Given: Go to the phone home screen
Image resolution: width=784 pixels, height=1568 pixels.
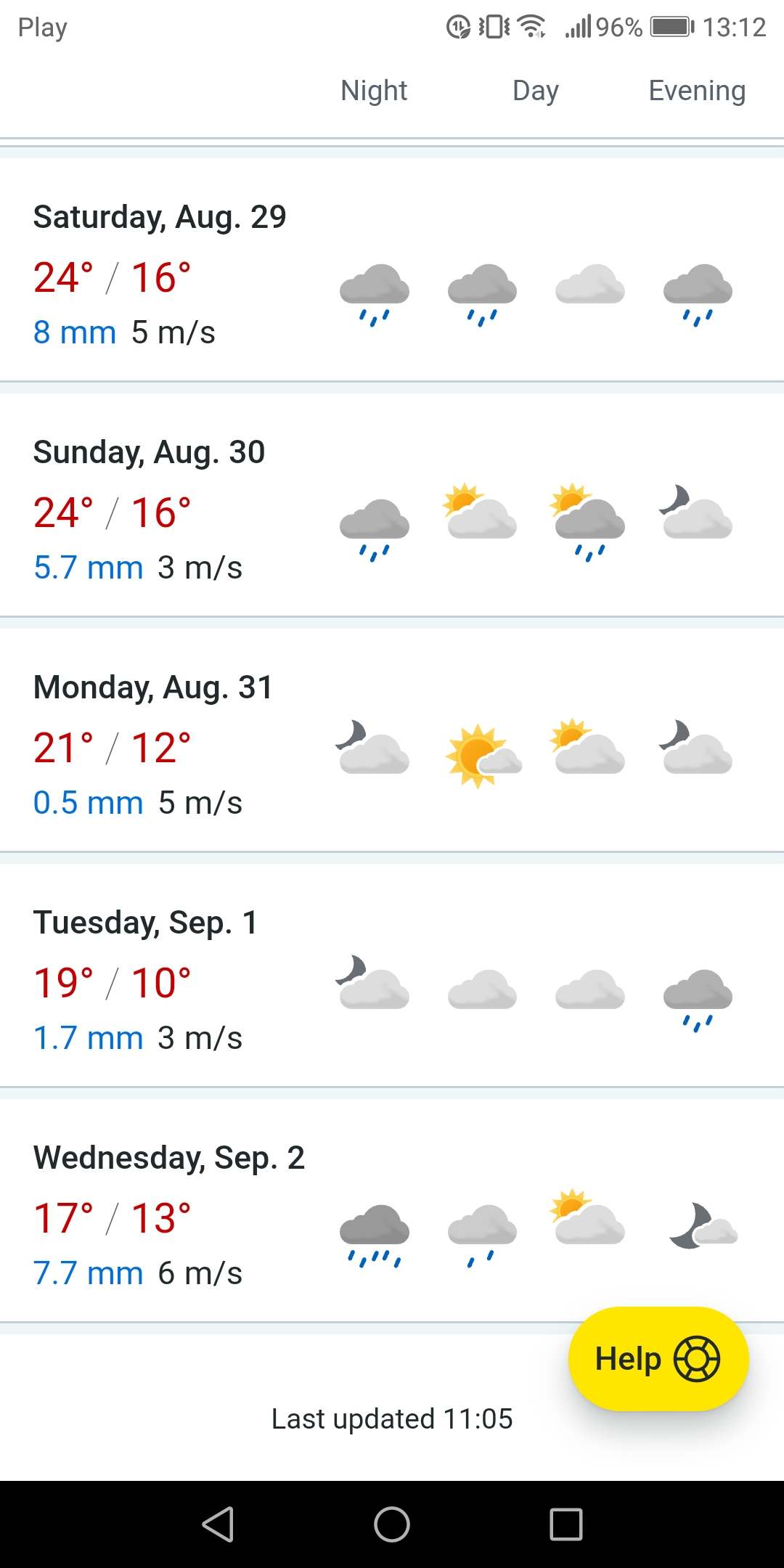Looking at the screenshot, I should (x=392, y=1524).
